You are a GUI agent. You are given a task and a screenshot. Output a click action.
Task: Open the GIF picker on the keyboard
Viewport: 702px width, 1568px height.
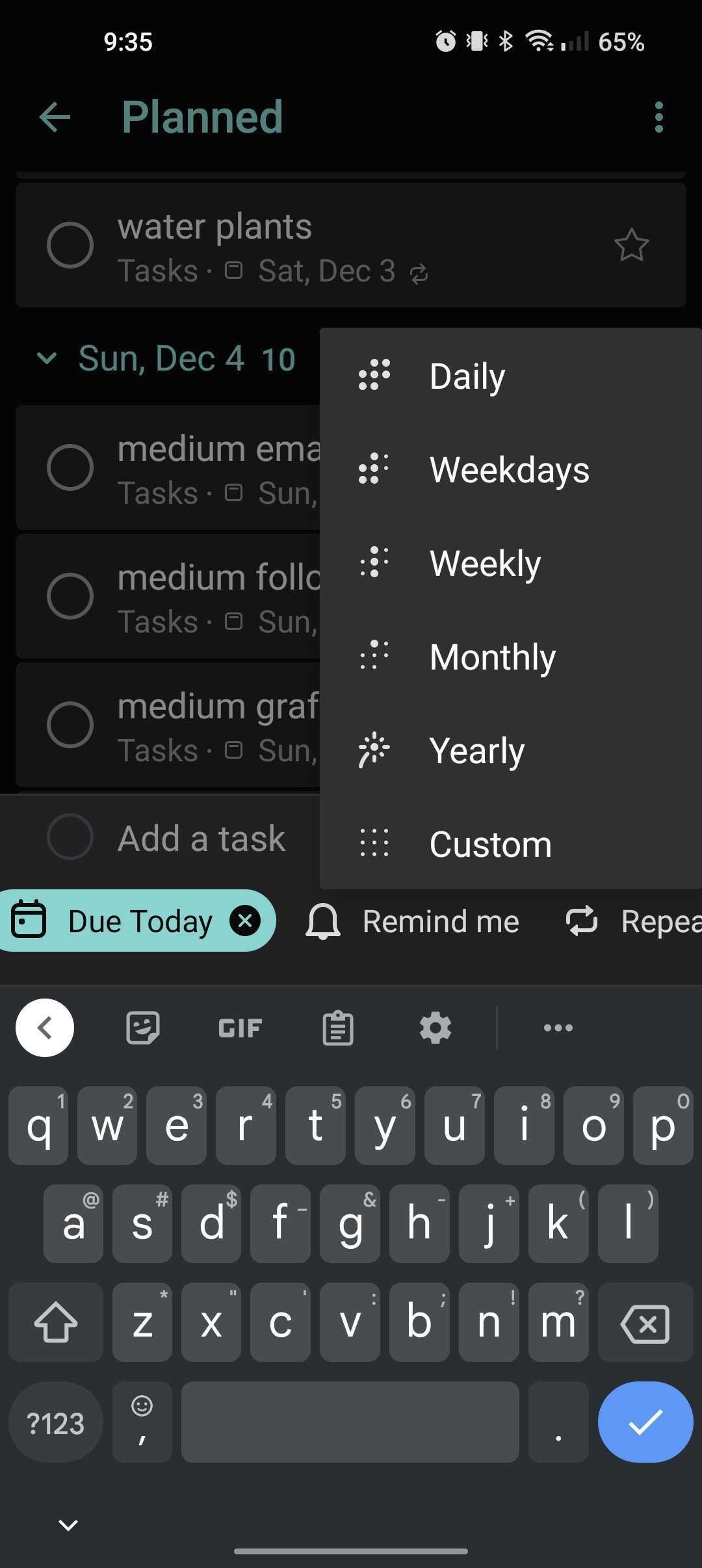pyautogui.click(x=239, y=1027)
